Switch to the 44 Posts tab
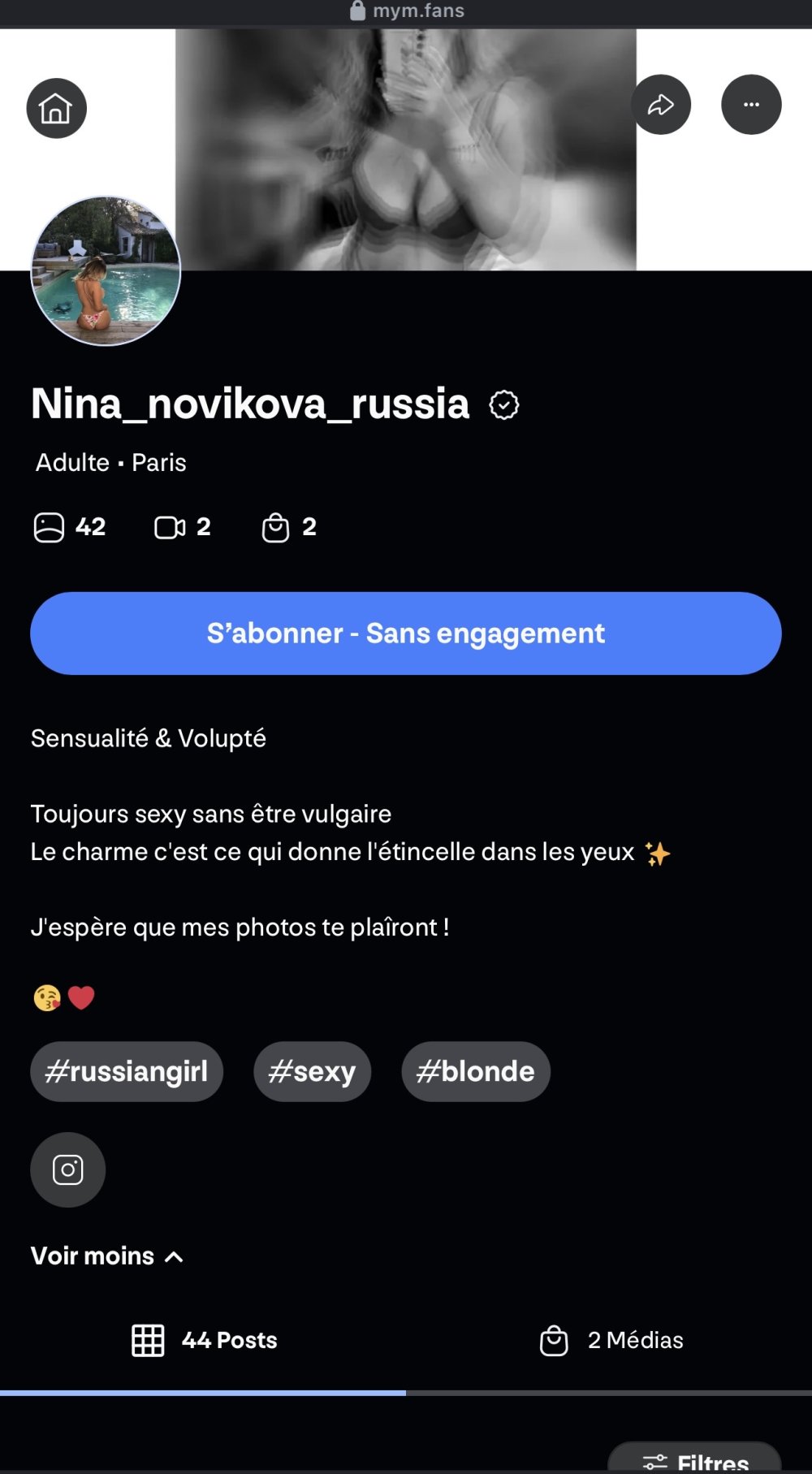Viewport: 812px width, 1474px height. 205,1340
